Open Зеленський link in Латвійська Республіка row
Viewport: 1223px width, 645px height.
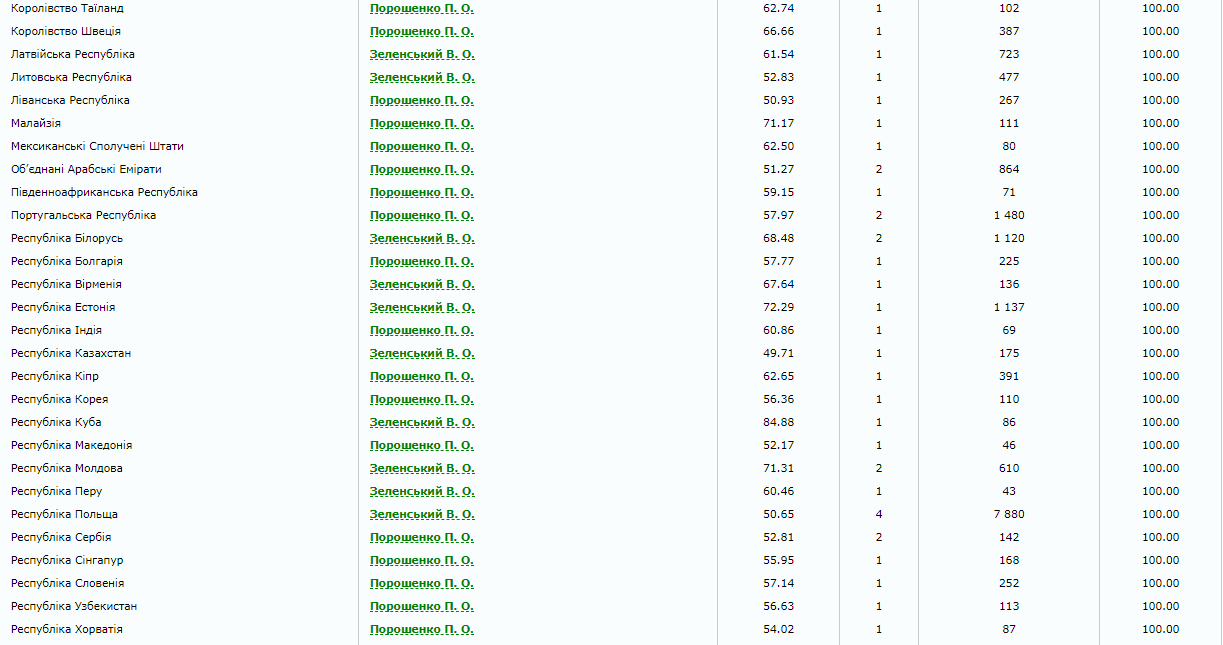click(422, 54)
